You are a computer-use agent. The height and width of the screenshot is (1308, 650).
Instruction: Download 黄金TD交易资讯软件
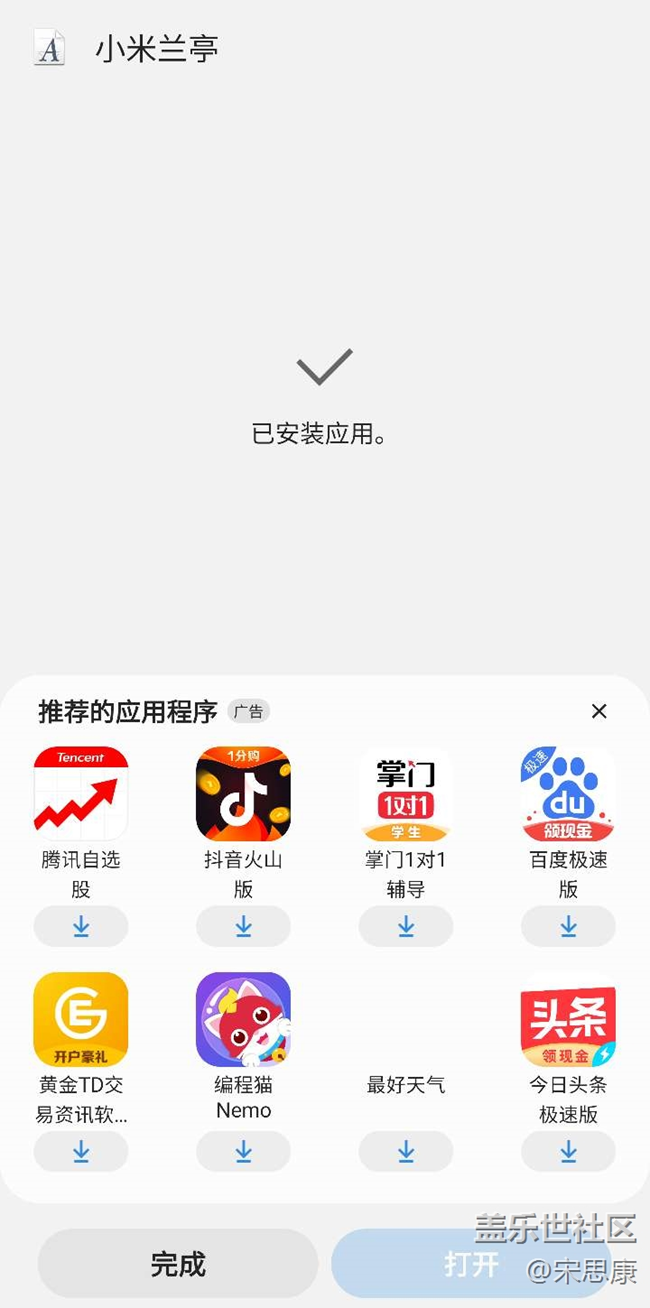tap(81, 1151)
